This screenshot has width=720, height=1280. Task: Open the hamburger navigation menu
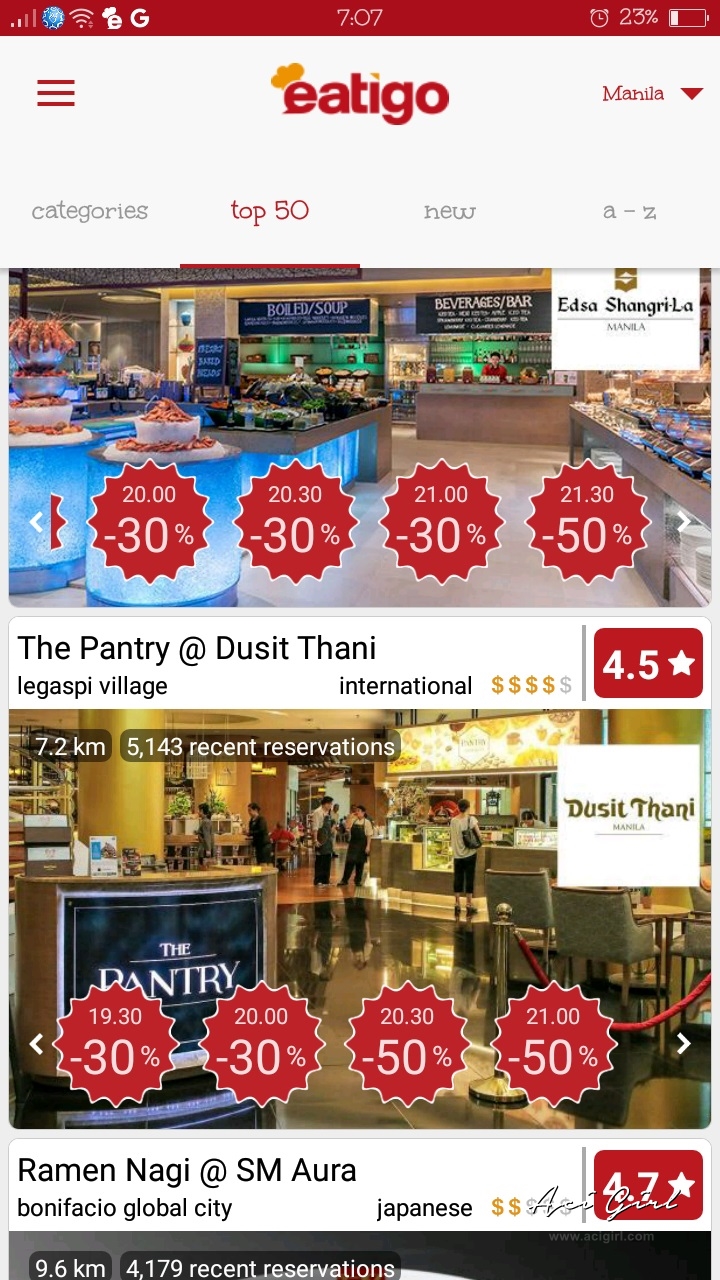[56, 93]
